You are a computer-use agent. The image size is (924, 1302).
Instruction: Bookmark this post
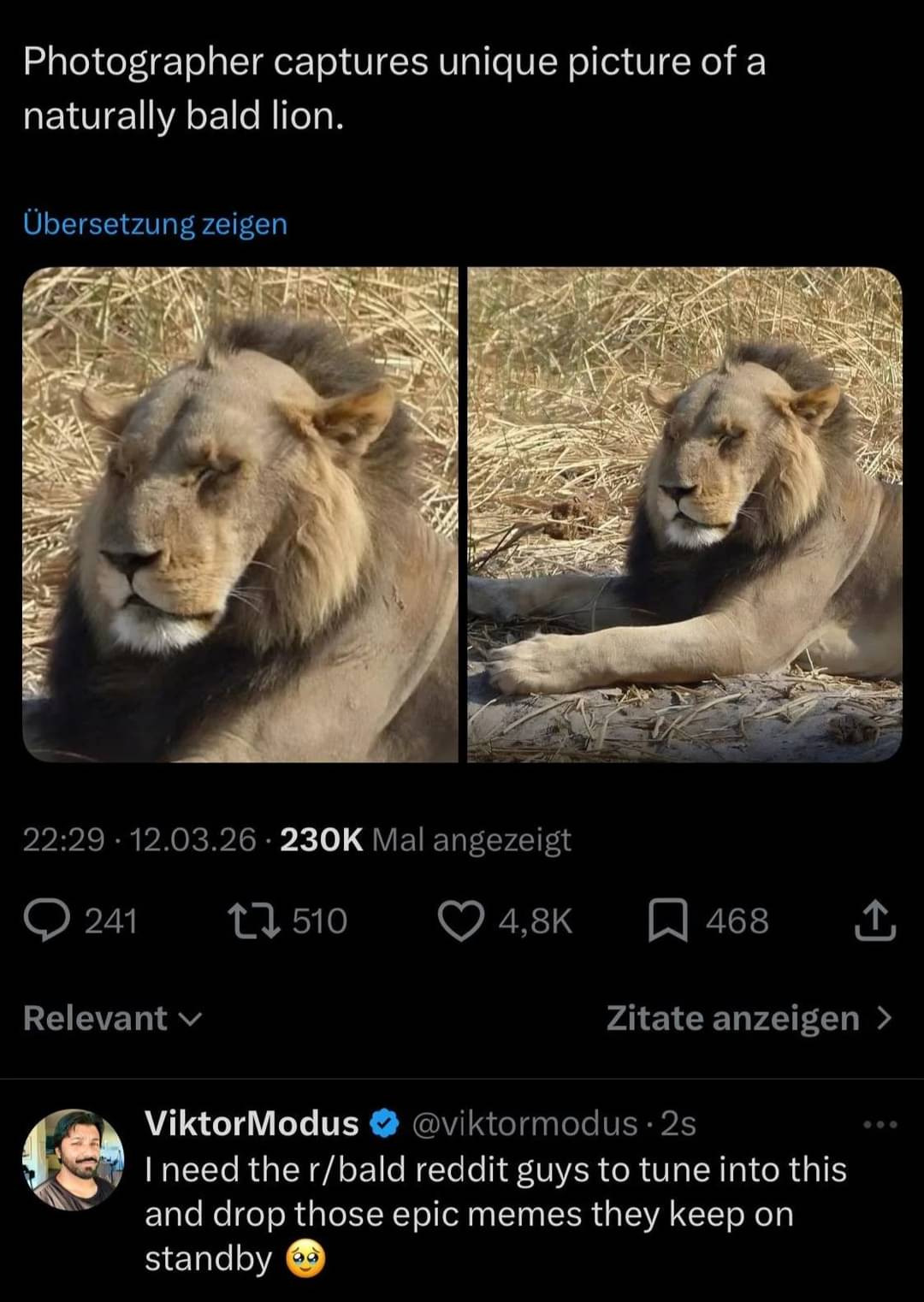(667, 921)
